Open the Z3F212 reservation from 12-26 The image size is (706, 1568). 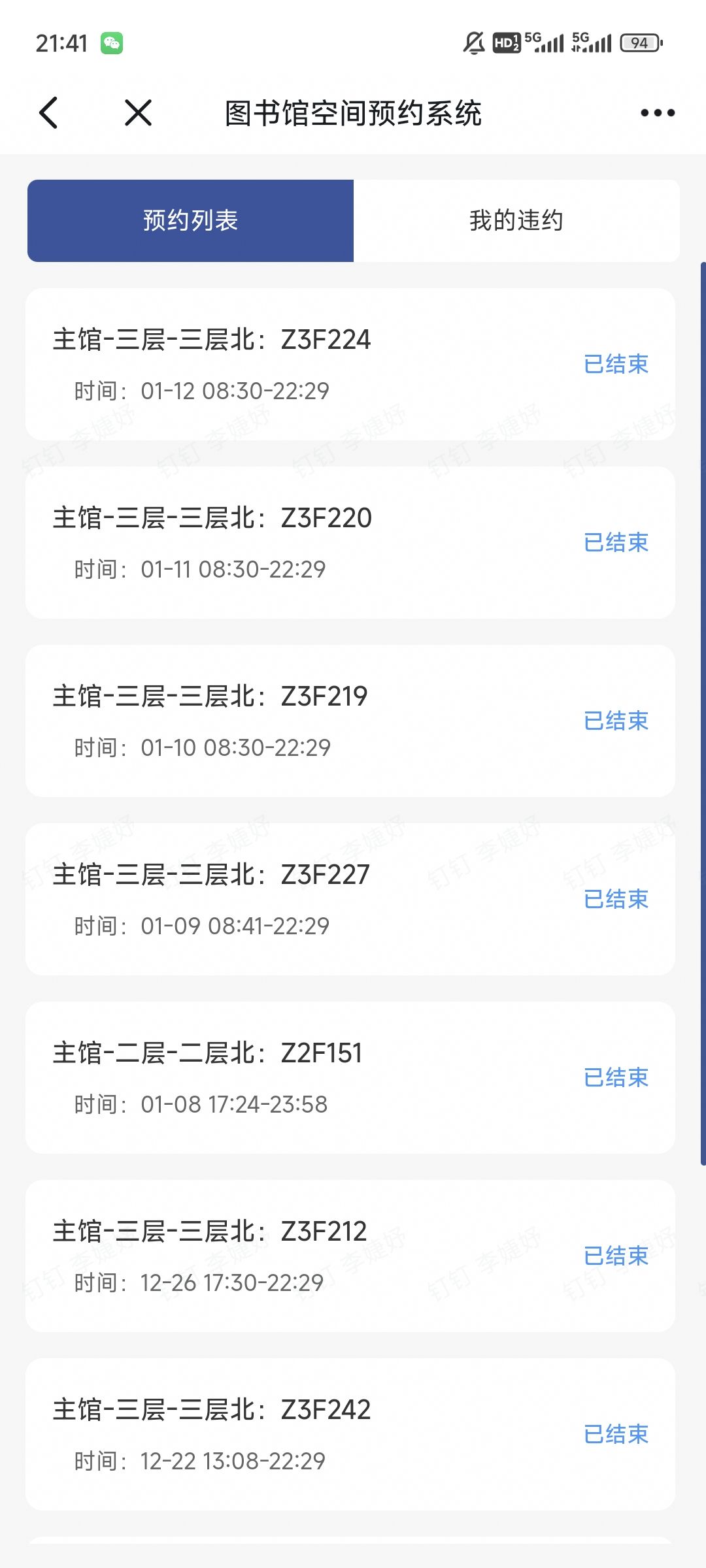(x=350, y=1256)
